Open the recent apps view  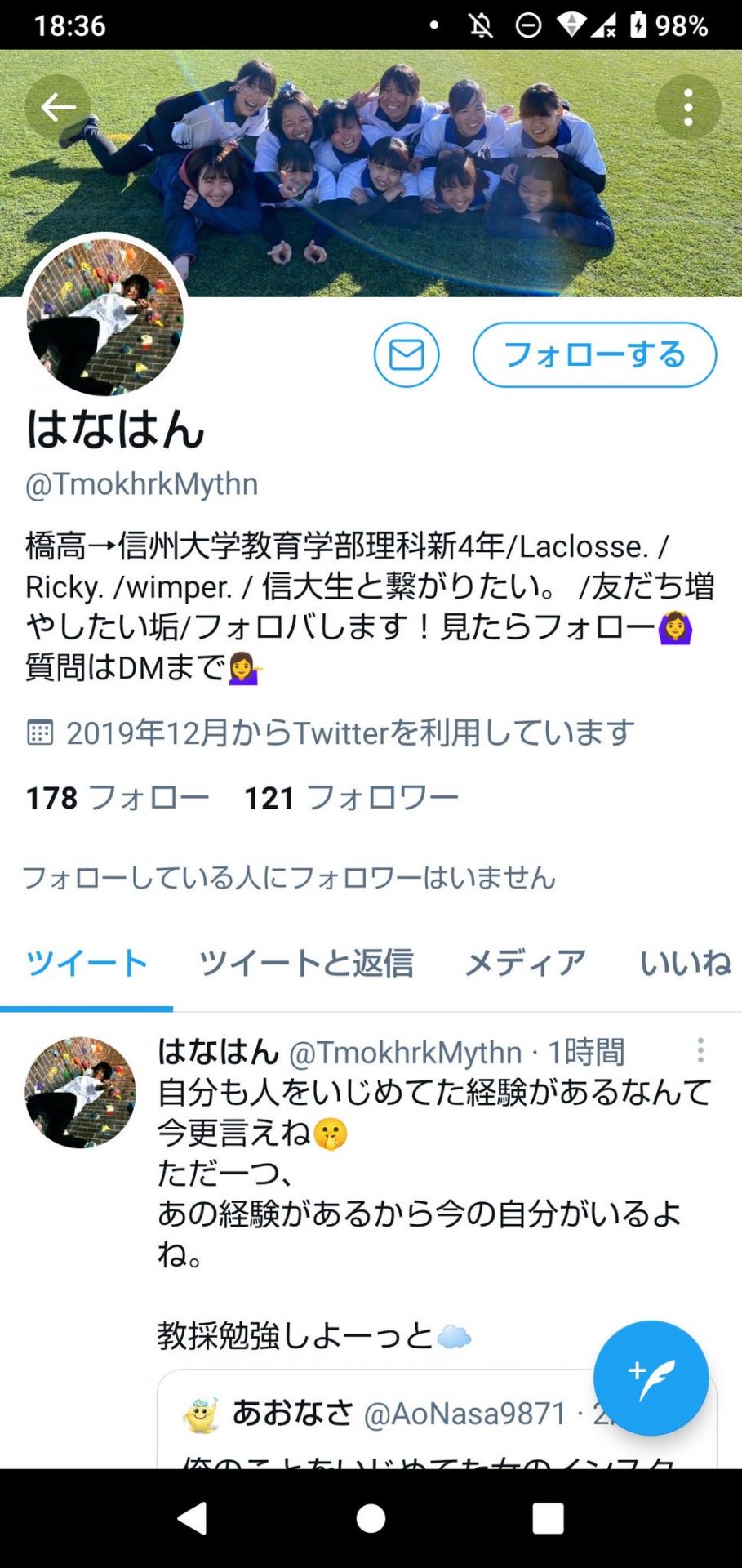coord(548,1519)
